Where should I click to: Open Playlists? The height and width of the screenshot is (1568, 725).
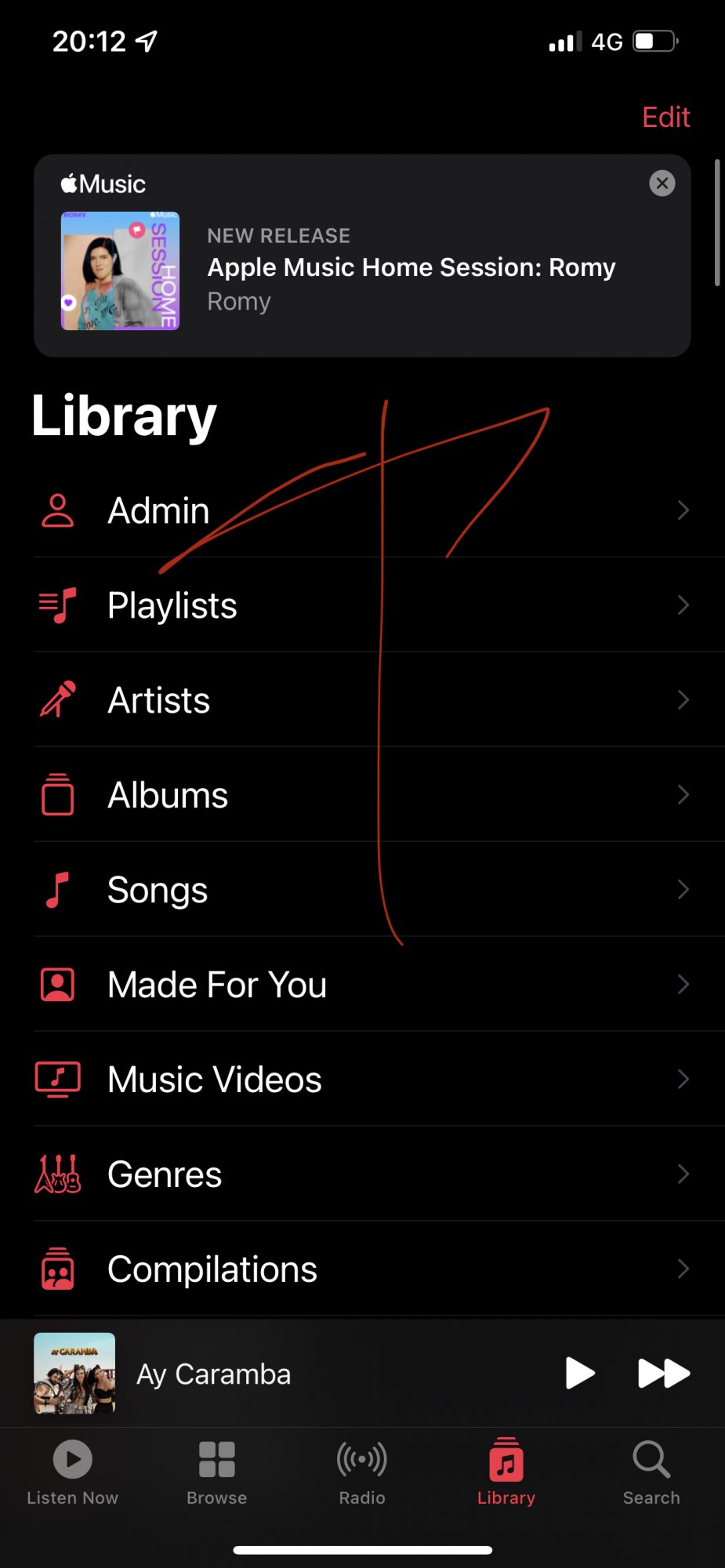(x=362, y=605)
